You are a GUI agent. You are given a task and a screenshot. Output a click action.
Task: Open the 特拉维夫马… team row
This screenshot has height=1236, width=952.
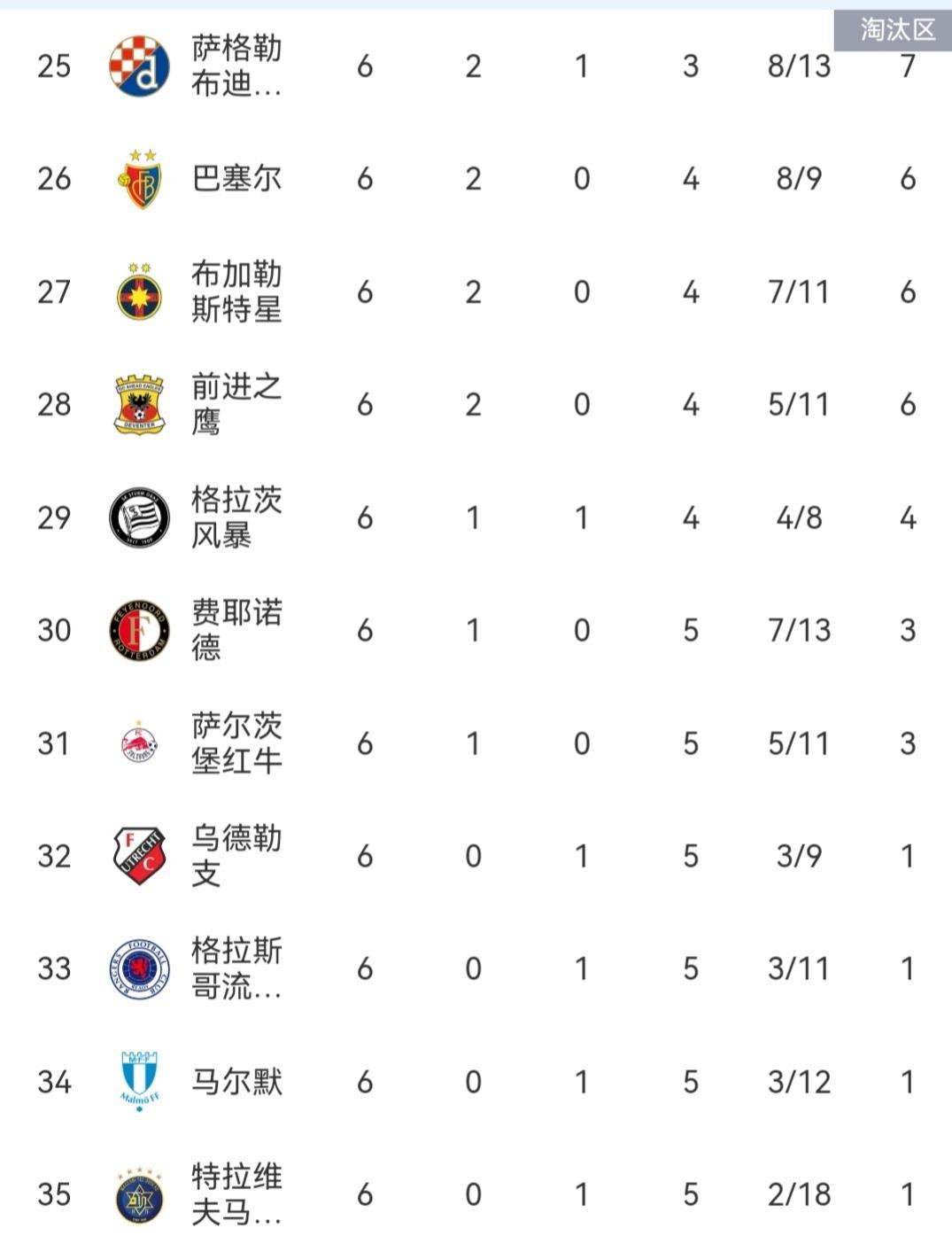pos(236,1194)
